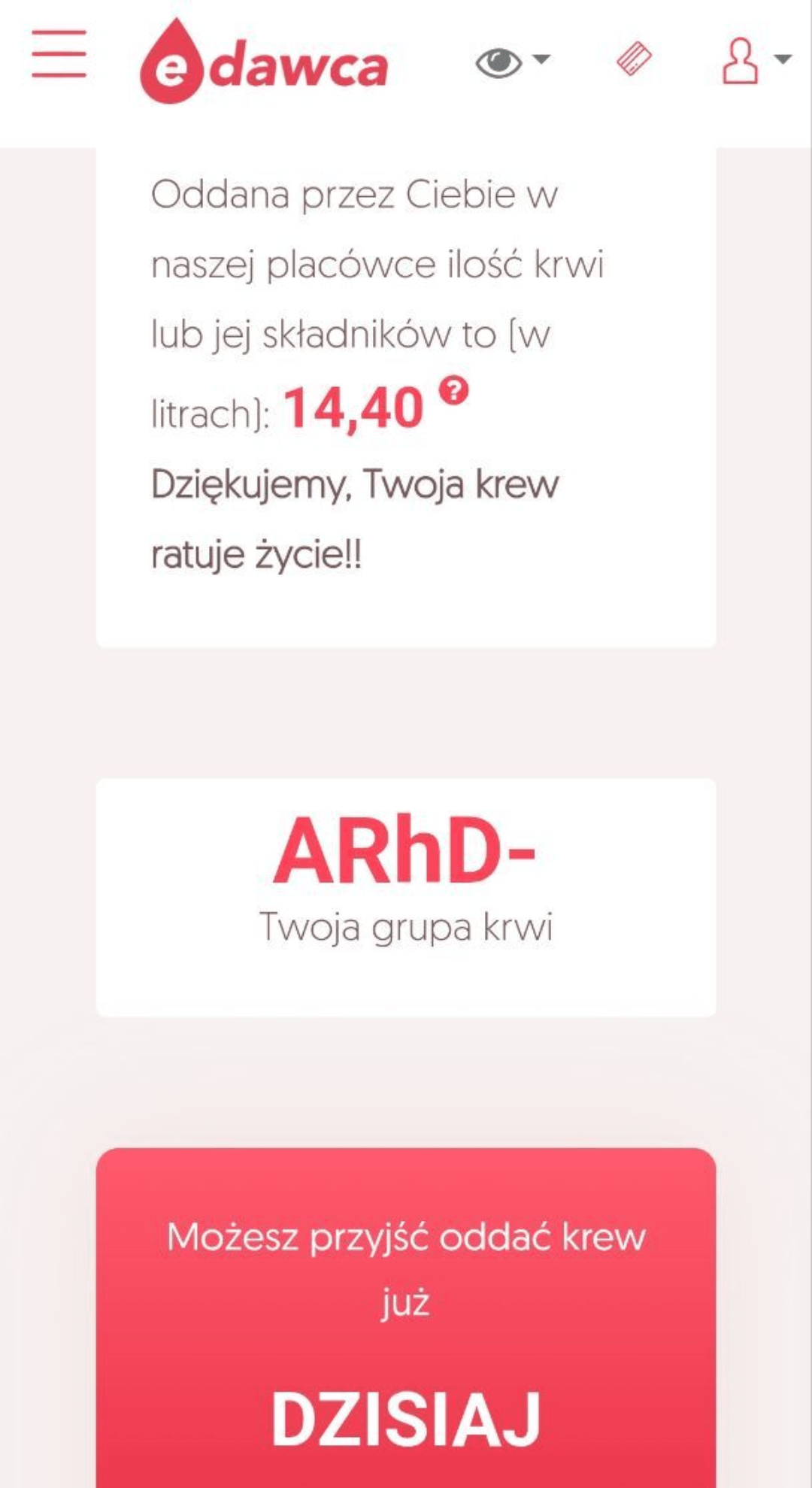The image size is (812, 1488).
Task: Expand the user account dropdown
Action: (x=755, y=60)
